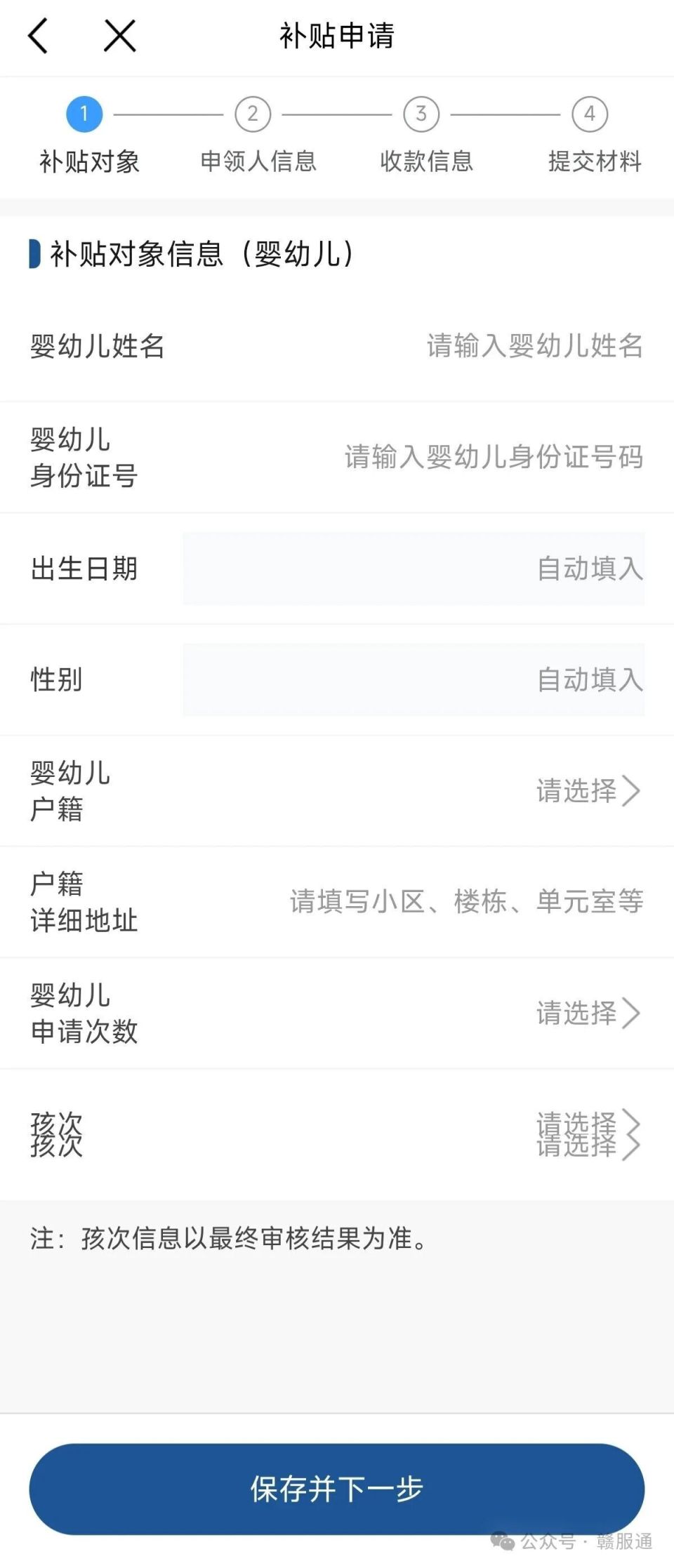Click the close X icon
Viewport: 674px width, 1568px height.
point(119,35)
